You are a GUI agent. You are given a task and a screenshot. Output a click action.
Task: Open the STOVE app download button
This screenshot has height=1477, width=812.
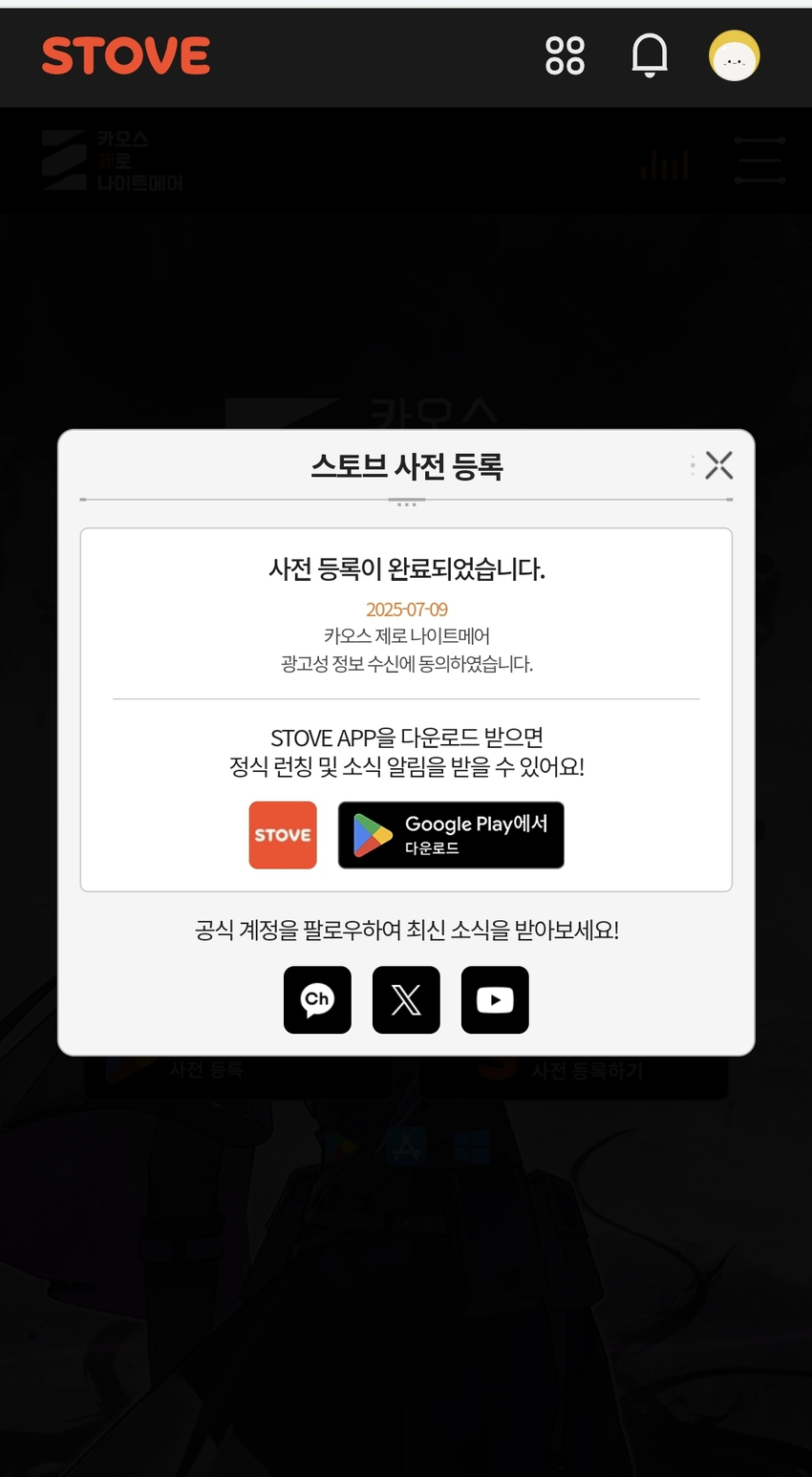point(283,835)
